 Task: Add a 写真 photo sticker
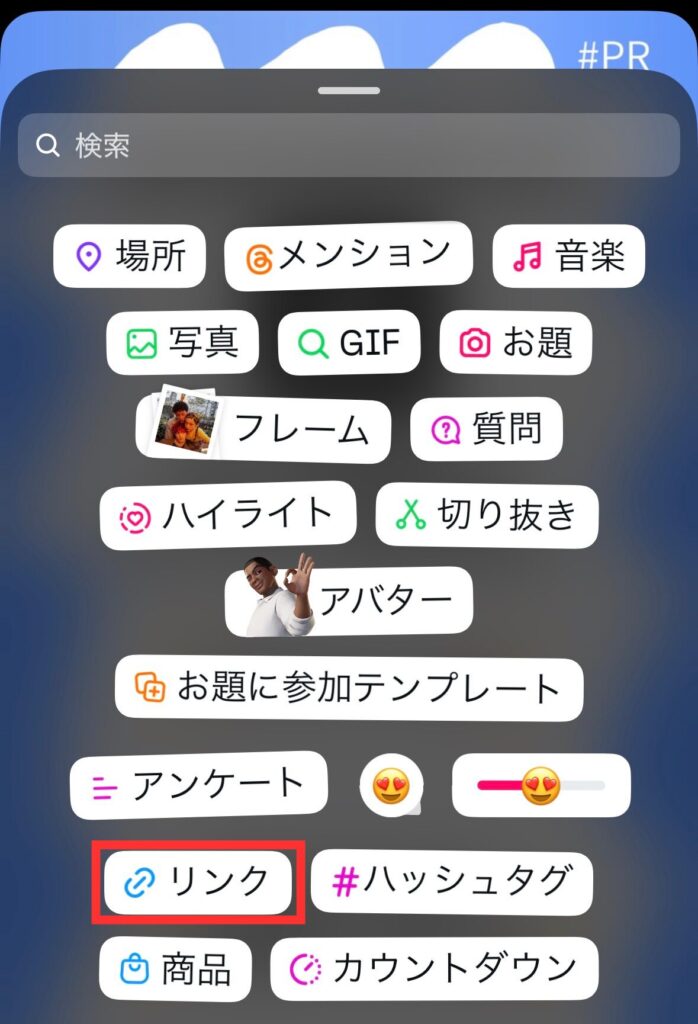coord(183,343)
